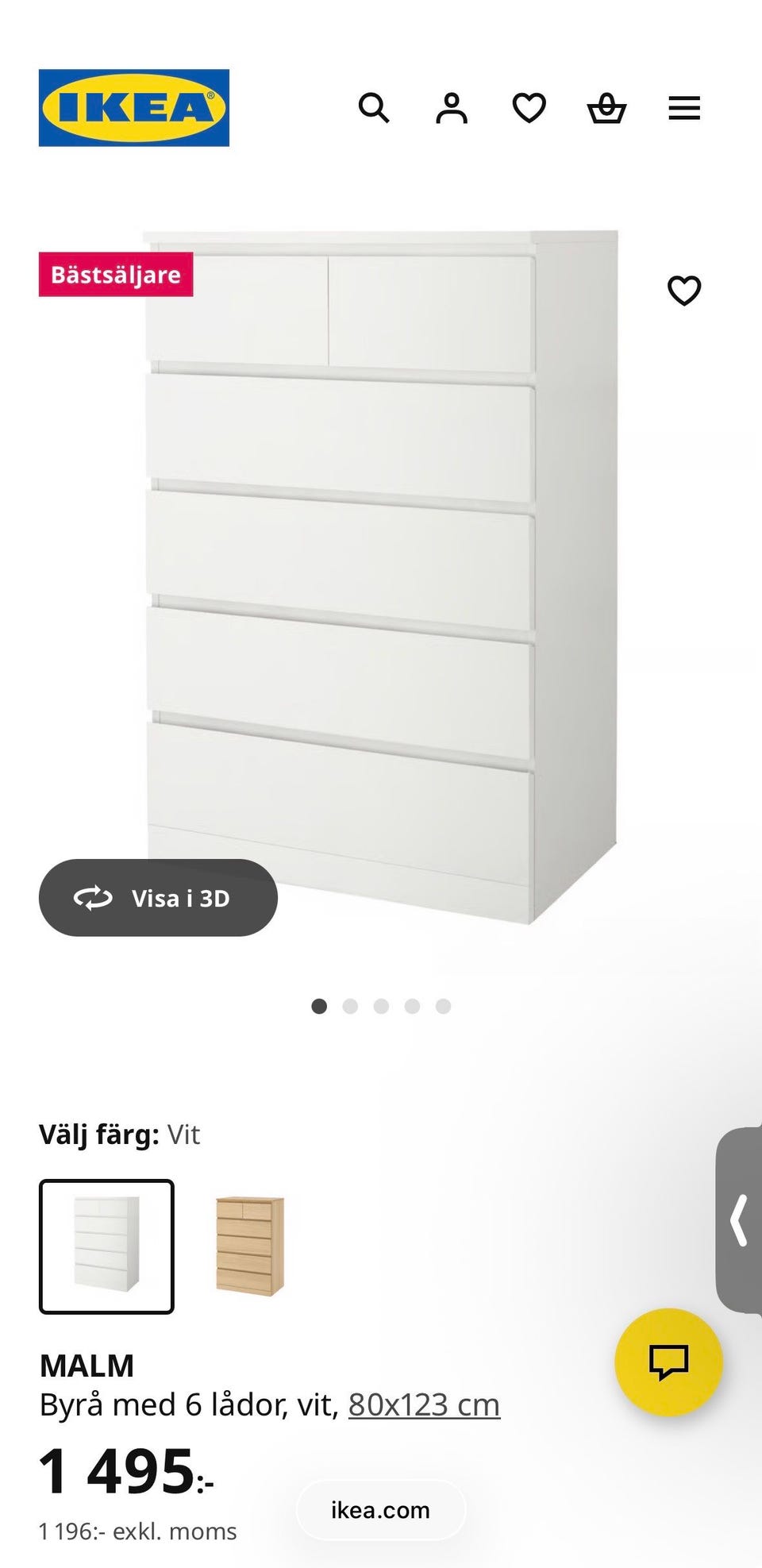This screenshot has width=762, height=1568.
Task: Click the Bästsäljare badge
Action: click(116, 276)
